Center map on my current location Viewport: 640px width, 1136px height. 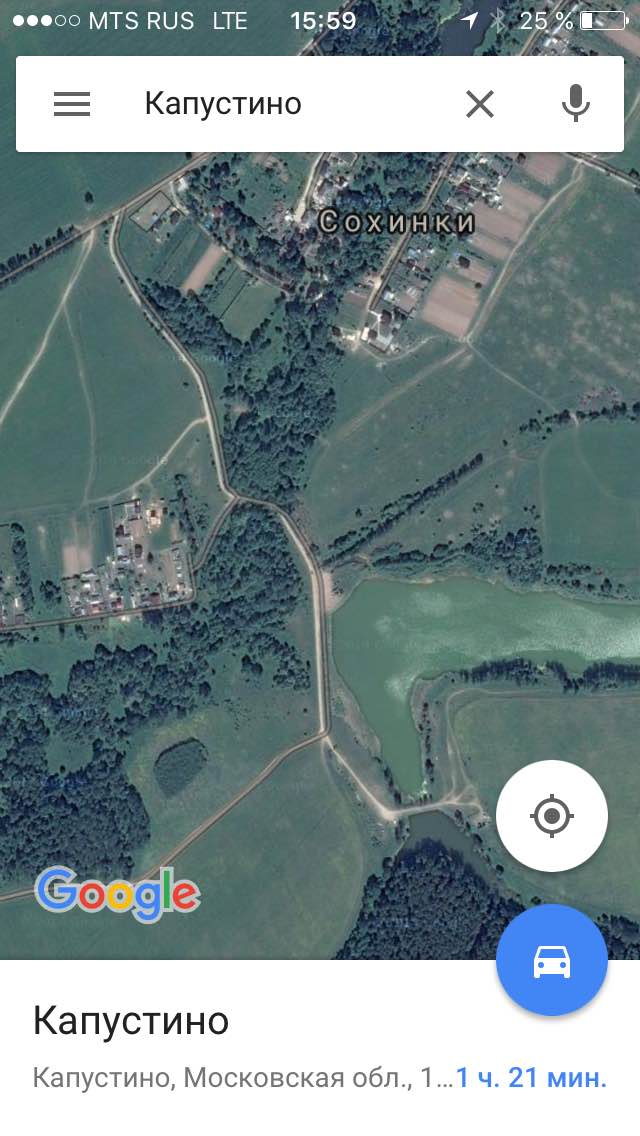(x=552, y=816)
